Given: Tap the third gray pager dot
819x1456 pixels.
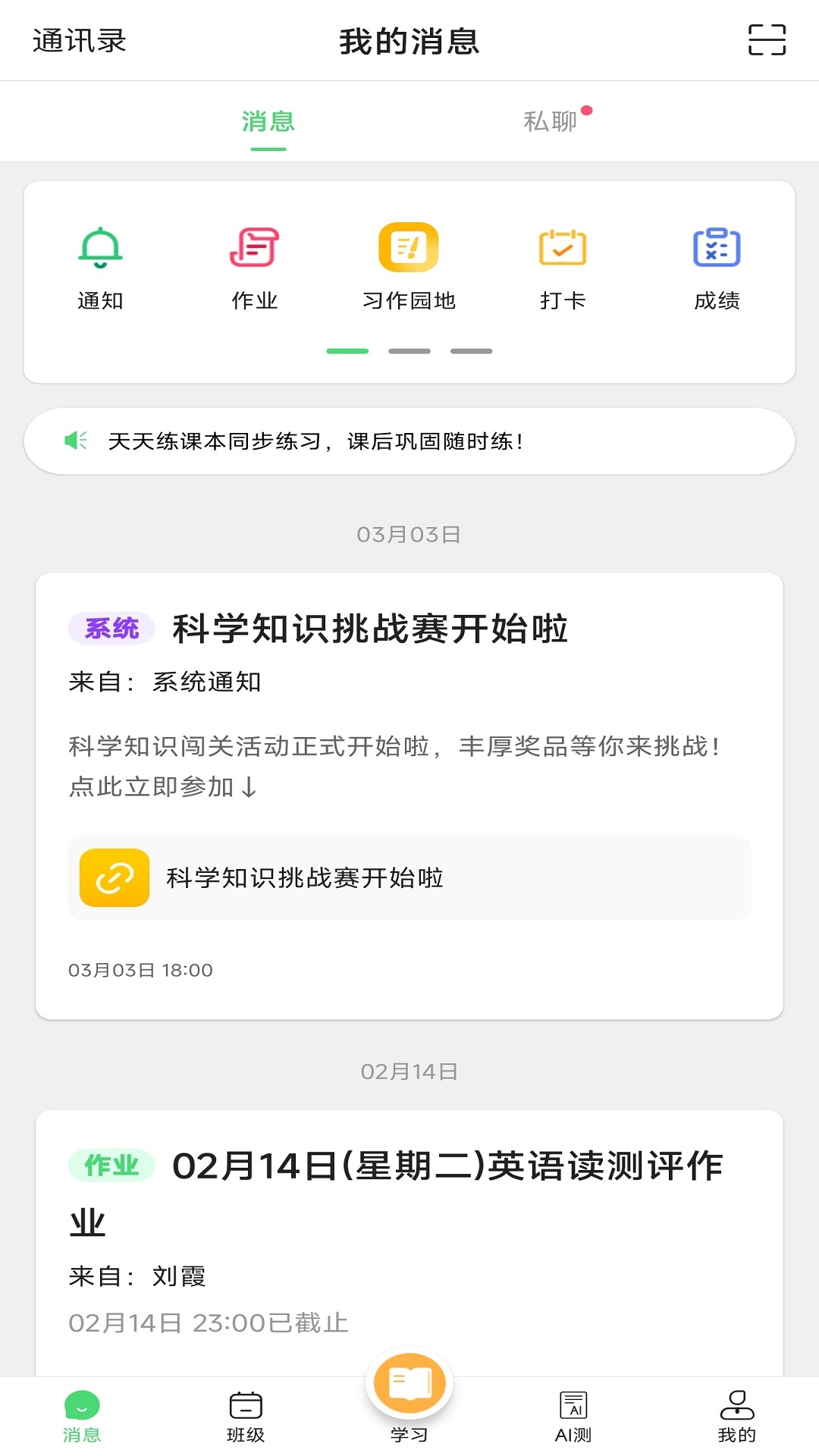Looking at the screenshot, I should 471,350.
